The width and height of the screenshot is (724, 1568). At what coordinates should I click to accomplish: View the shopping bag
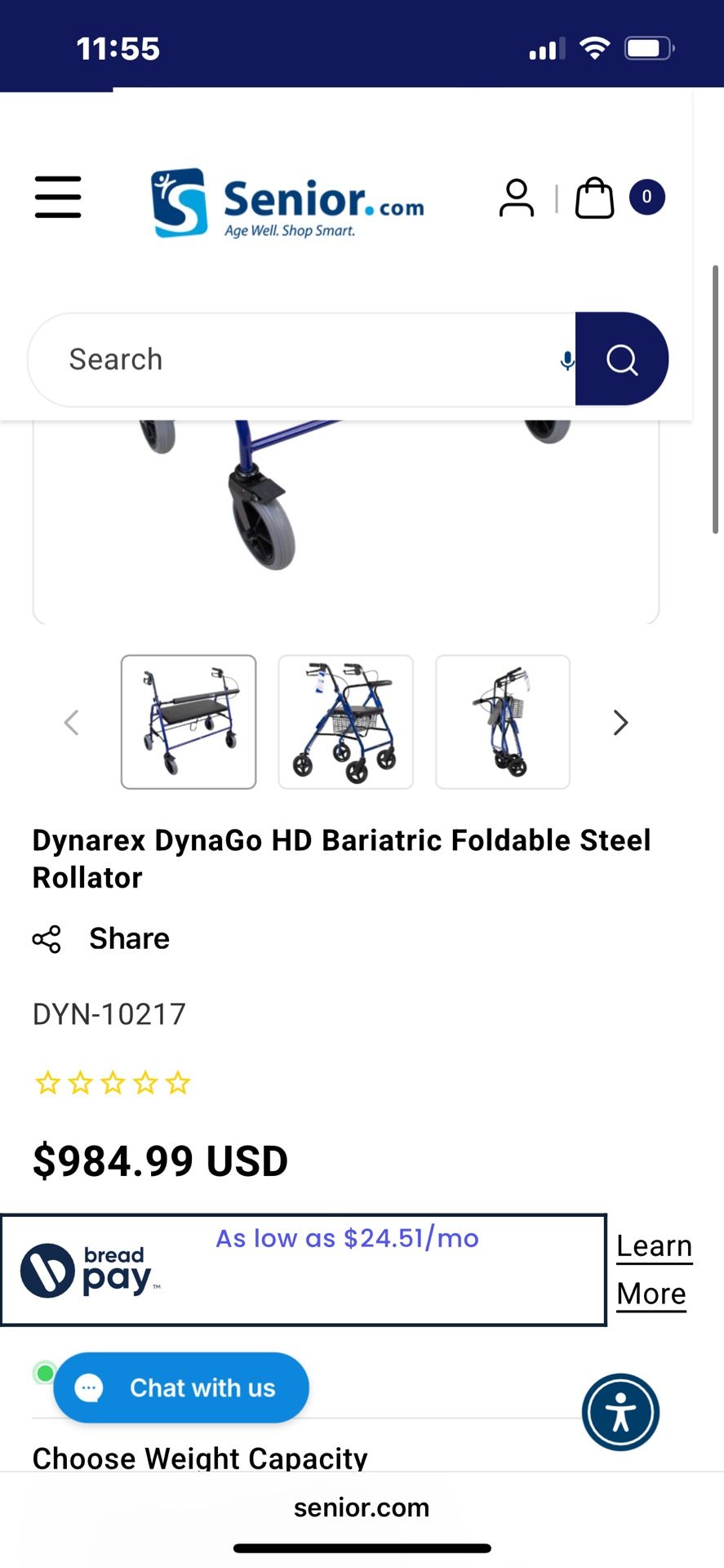click(x=595, y=198)
